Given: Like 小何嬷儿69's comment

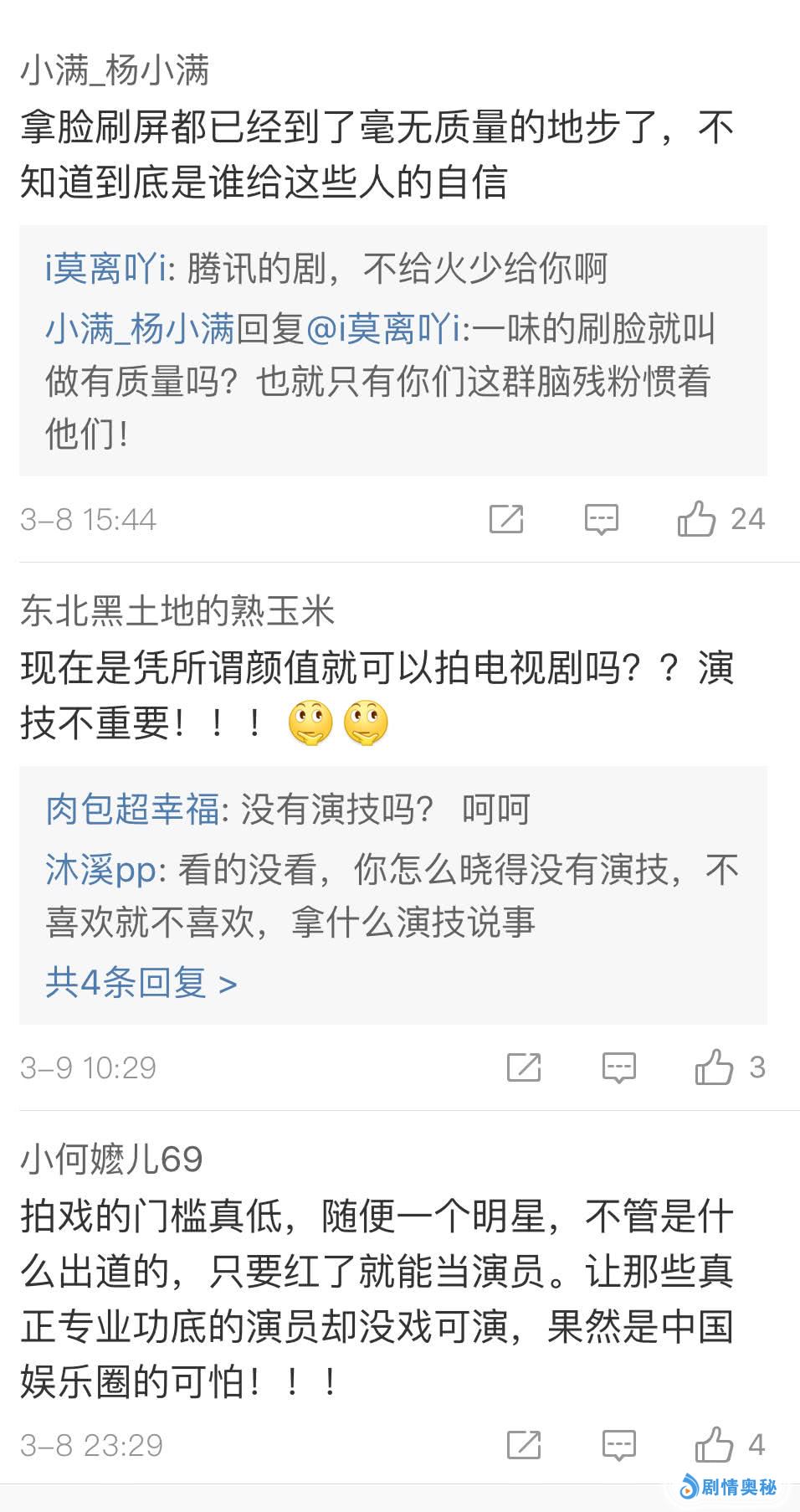Looking at the screenshot, I should tap(715, 1444).
